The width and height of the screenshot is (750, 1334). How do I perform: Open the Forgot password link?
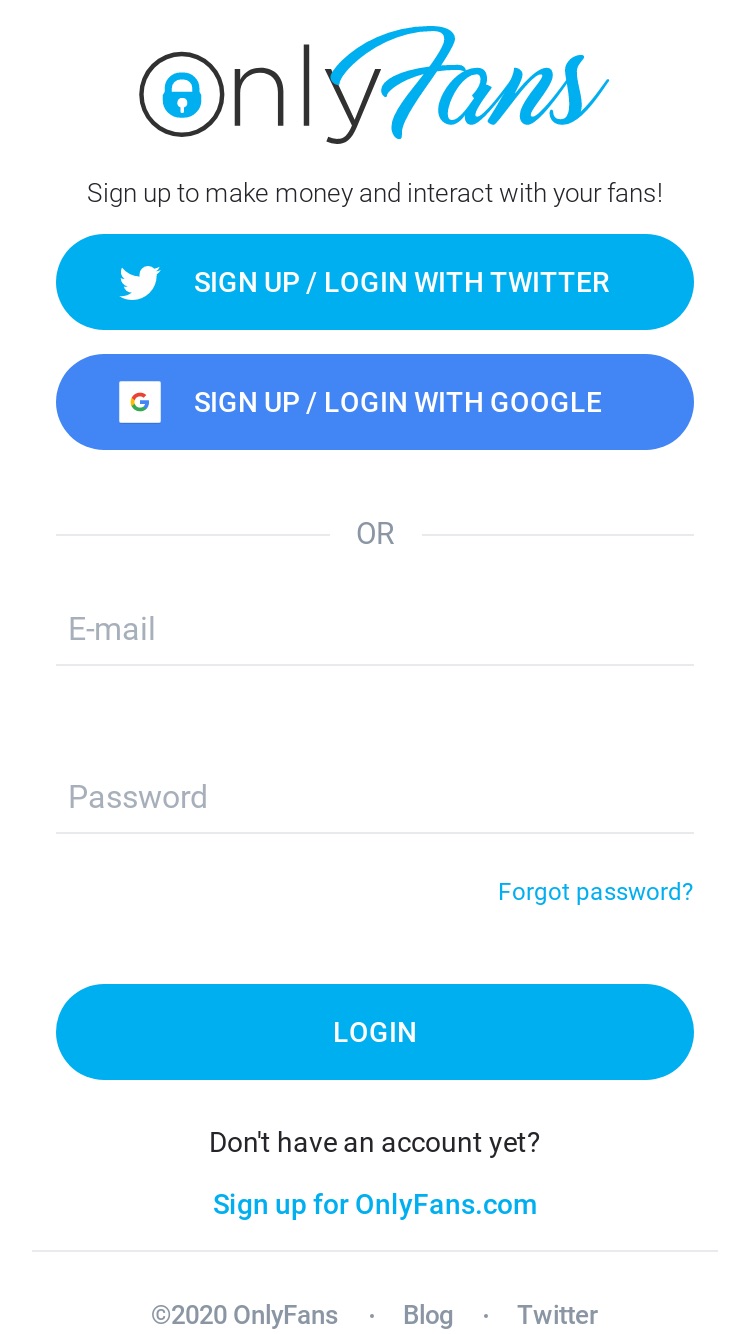595,892
